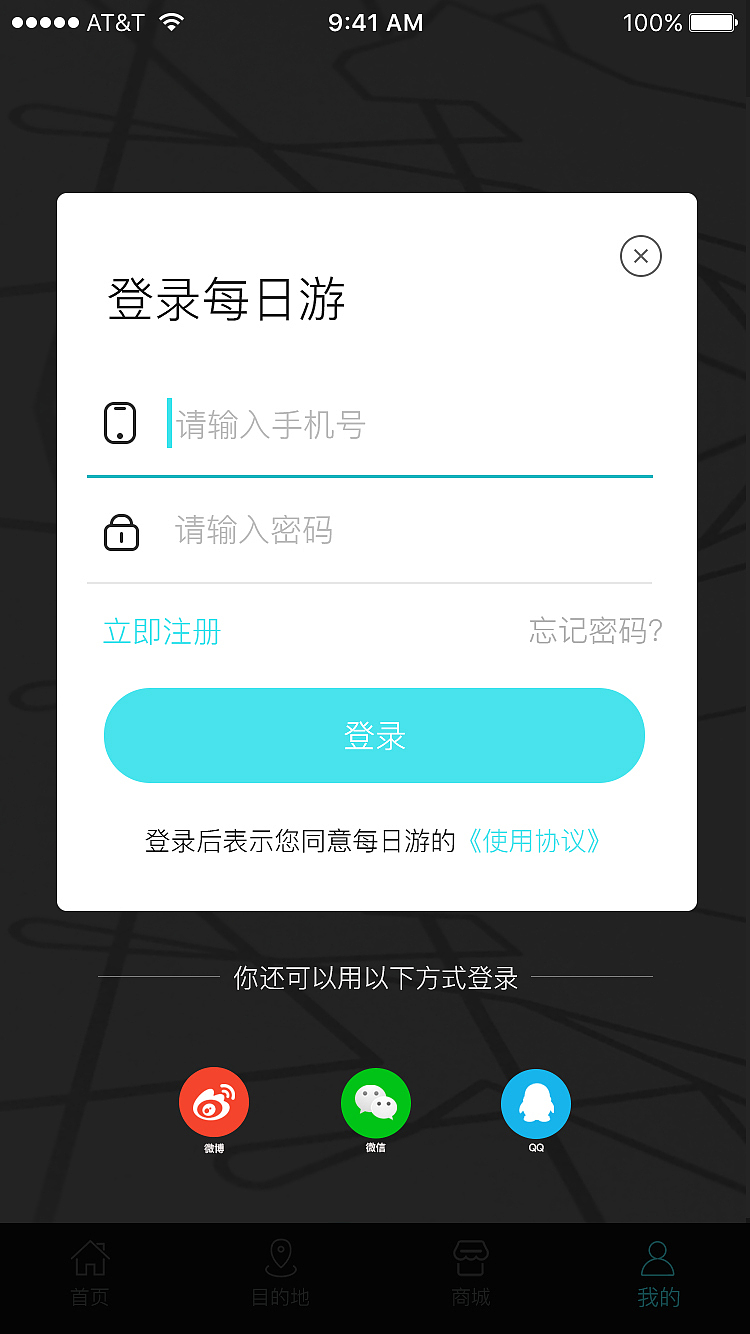750x1334 pixels.
Task: Open the shop via the 商城 storefront icon
Action: pos(470,1258)
